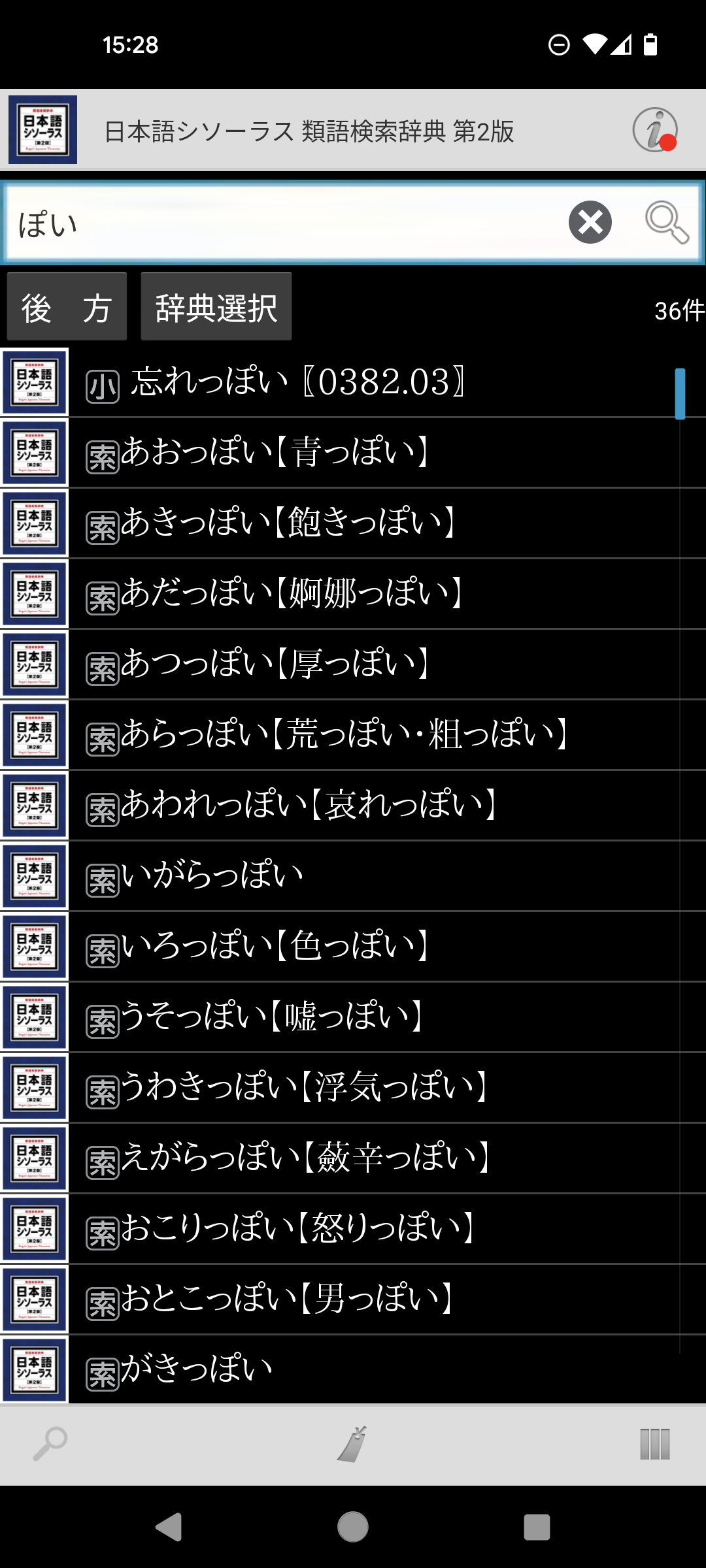Open entry あつっぽい【厚っぽい】

click(x=353, y=664)
